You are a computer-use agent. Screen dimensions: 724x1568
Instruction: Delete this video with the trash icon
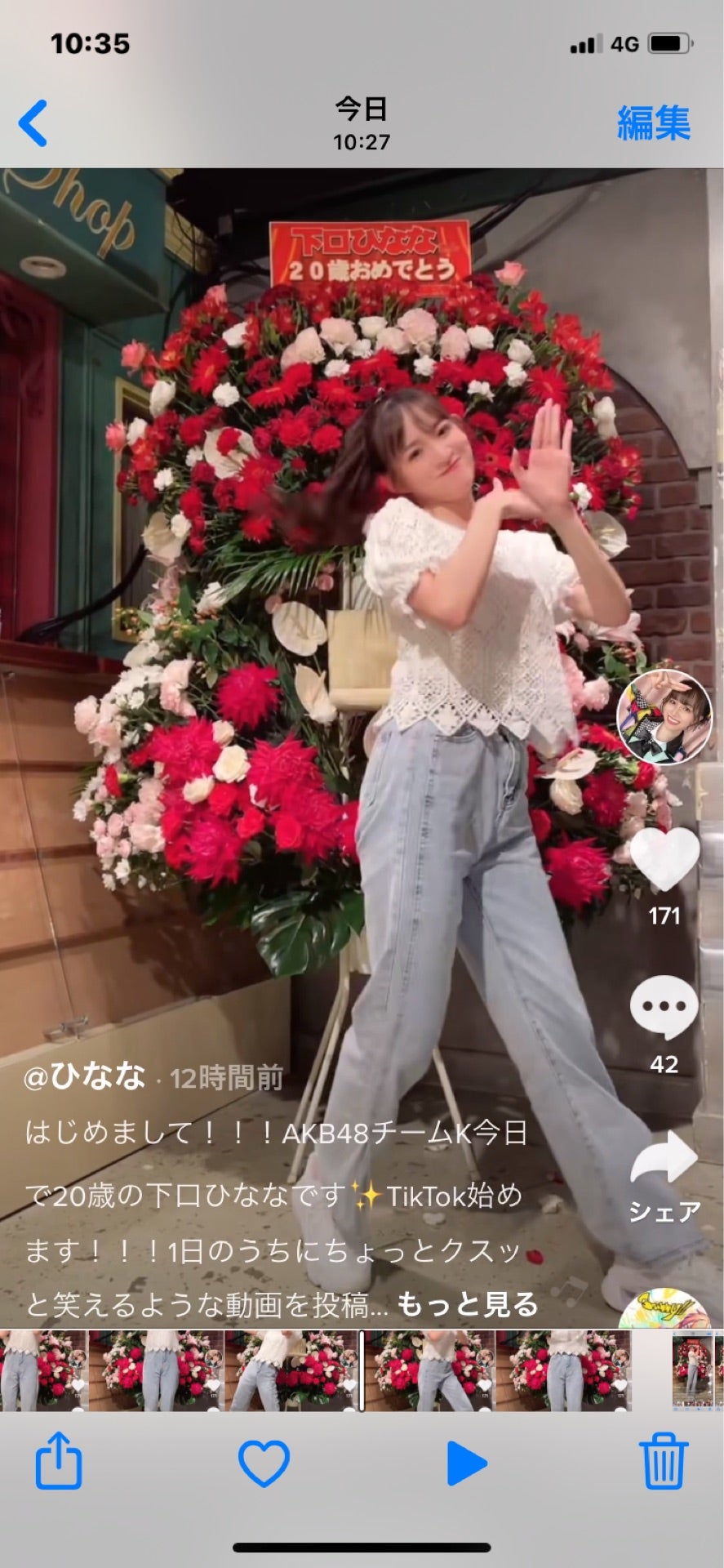(663, 1464)
